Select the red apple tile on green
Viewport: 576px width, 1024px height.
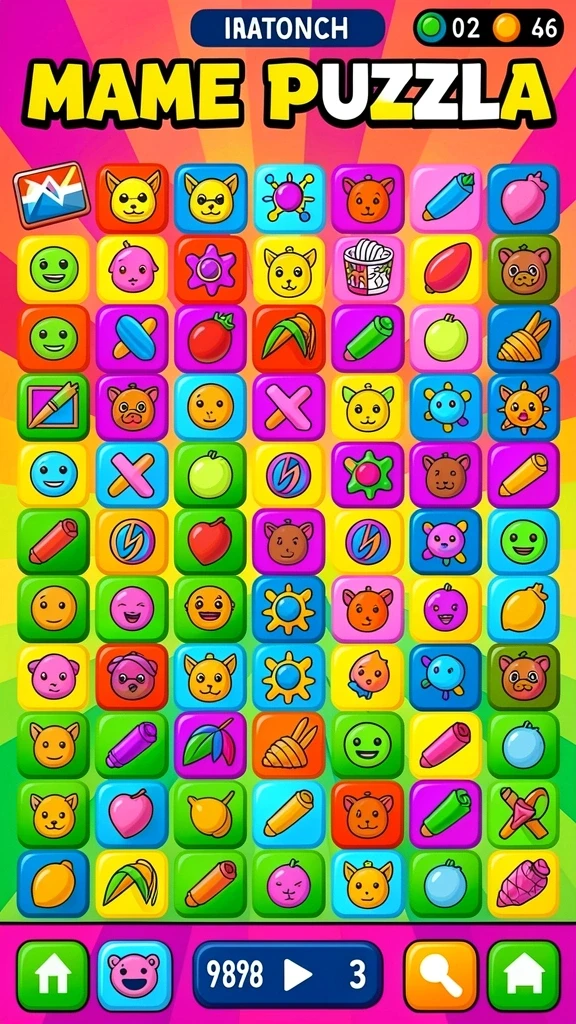210,541
